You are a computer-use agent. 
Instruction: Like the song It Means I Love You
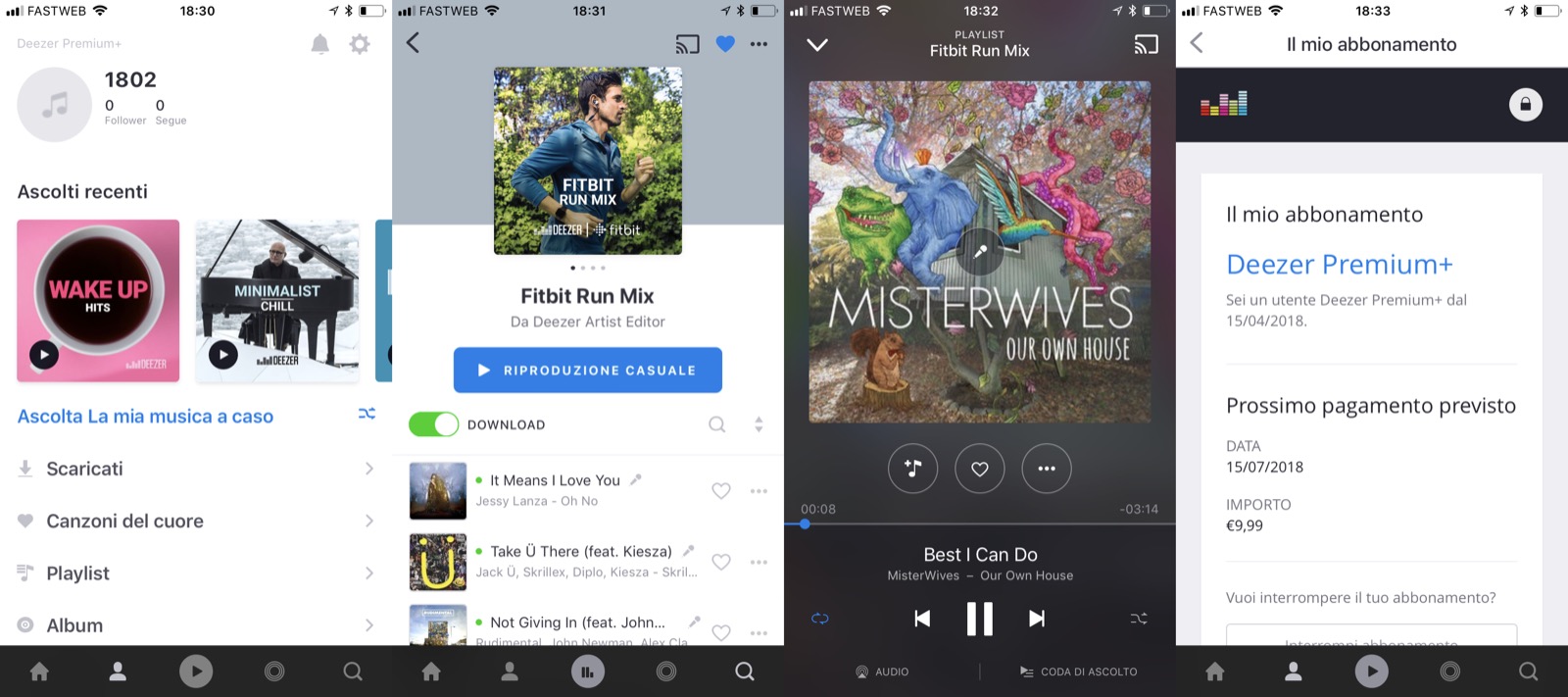tap(721, 490)
